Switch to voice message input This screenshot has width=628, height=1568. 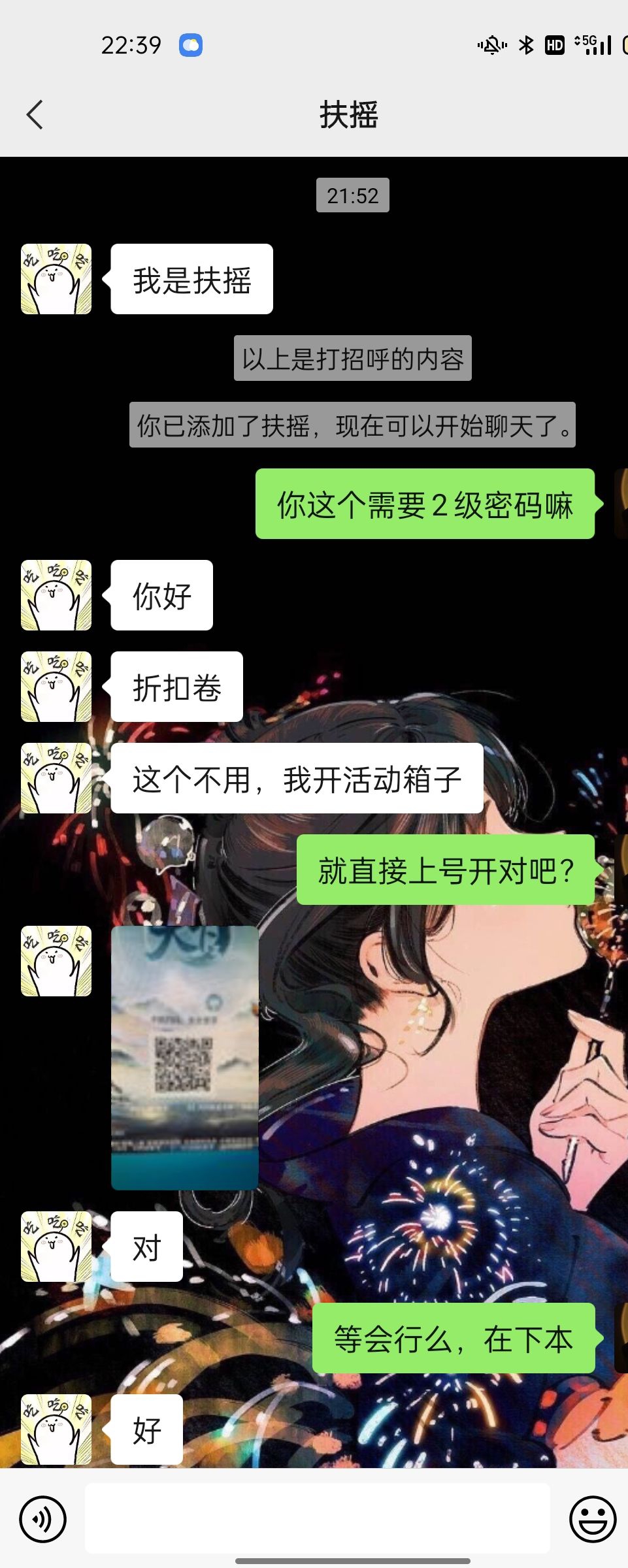(43, 1519)
